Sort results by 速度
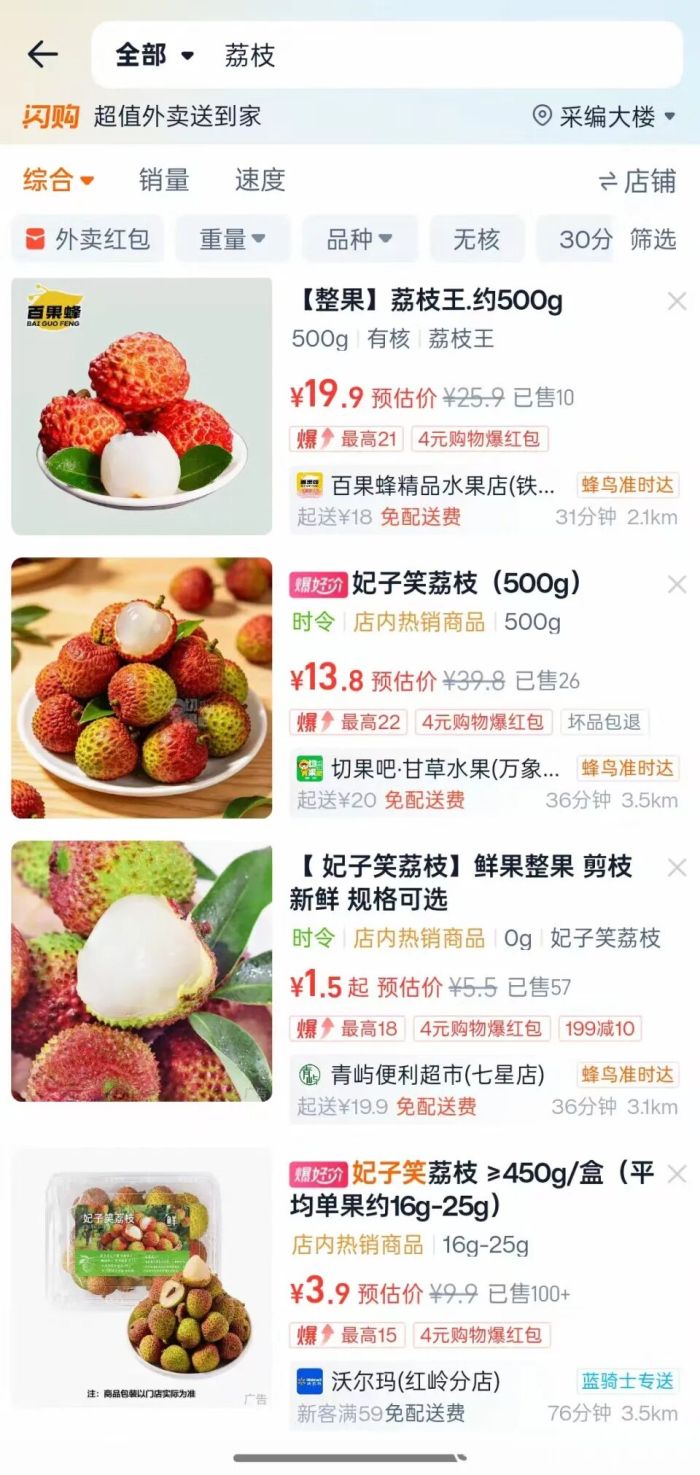Image resolution: width=700 pixels, height=1475 pixels. point(260,180)
